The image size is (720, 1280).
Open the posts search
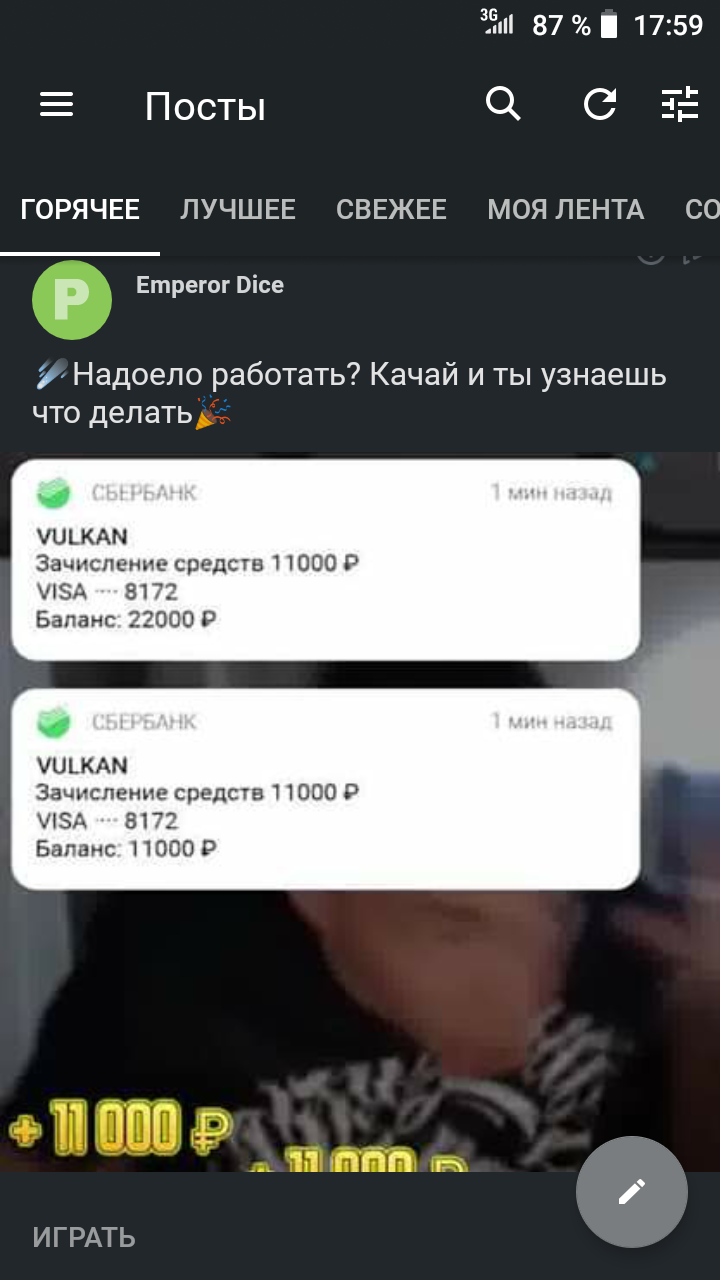tap(503, 104)
